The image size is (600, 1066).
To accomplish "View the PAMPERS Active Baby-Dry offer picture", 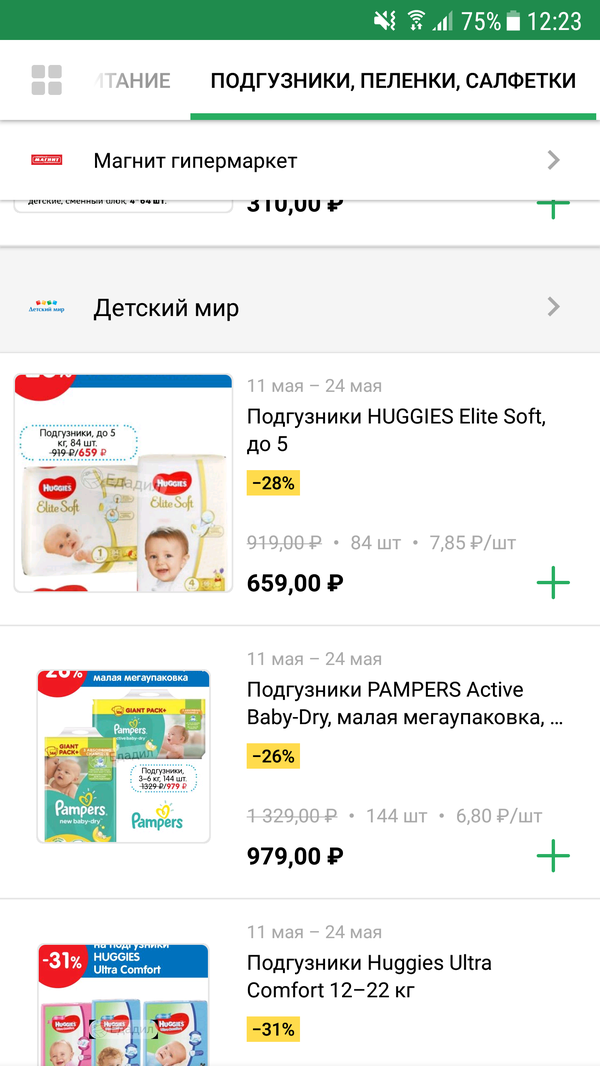I will [x=123, y=756].
